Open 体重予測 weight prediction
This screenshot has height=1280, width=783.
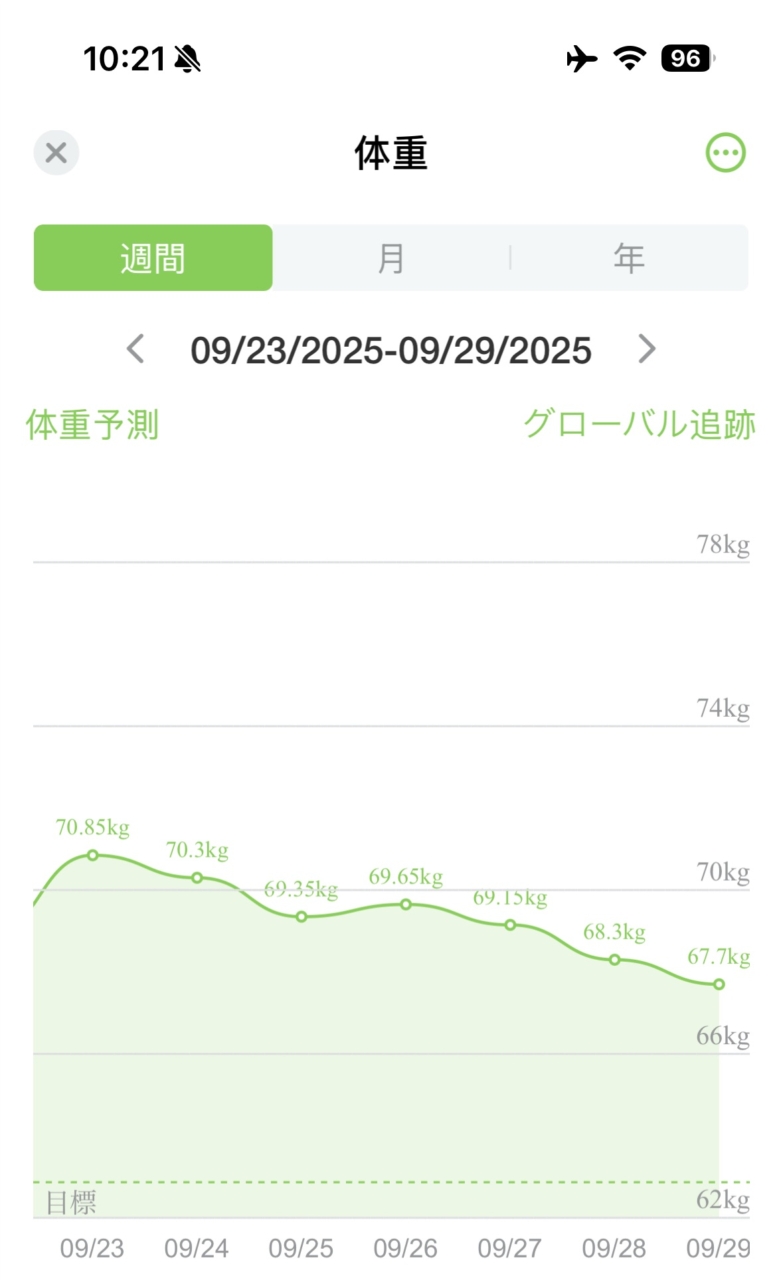(x=92, y=425)
